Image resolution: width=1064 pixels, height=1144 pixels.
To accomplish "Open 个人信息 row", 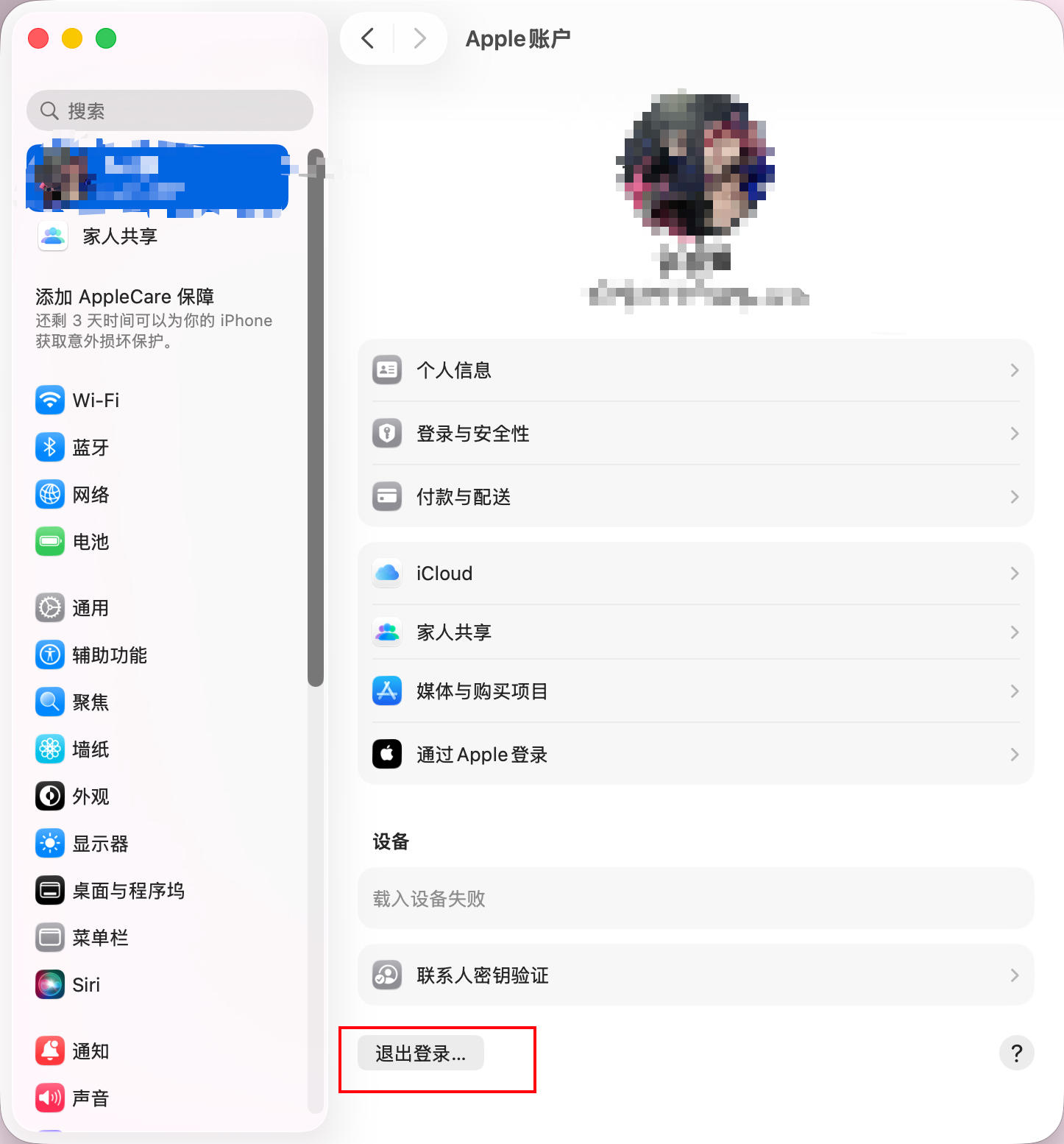I will (695, 370).
